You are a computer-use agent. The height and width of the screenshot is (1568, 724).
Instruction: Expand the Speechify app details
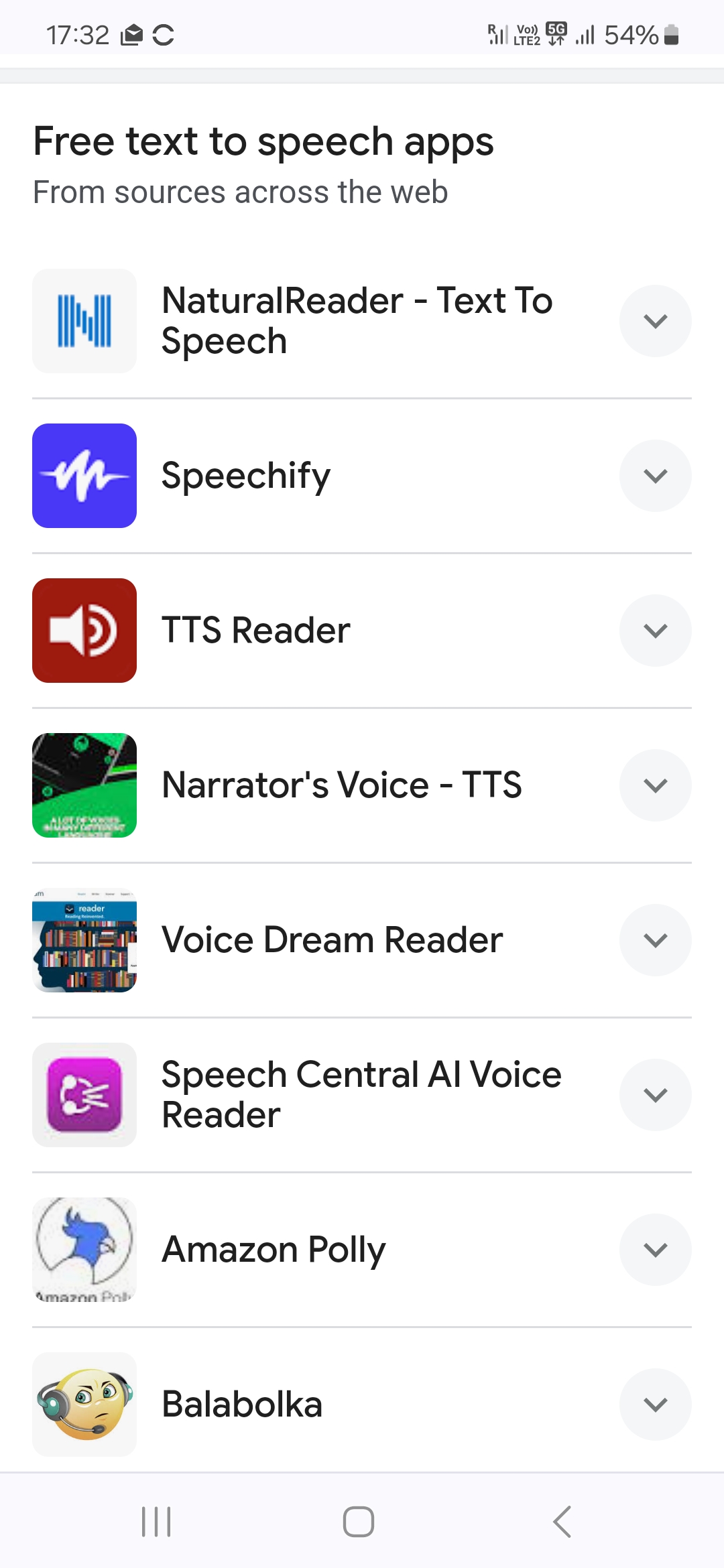coord(655,476)
